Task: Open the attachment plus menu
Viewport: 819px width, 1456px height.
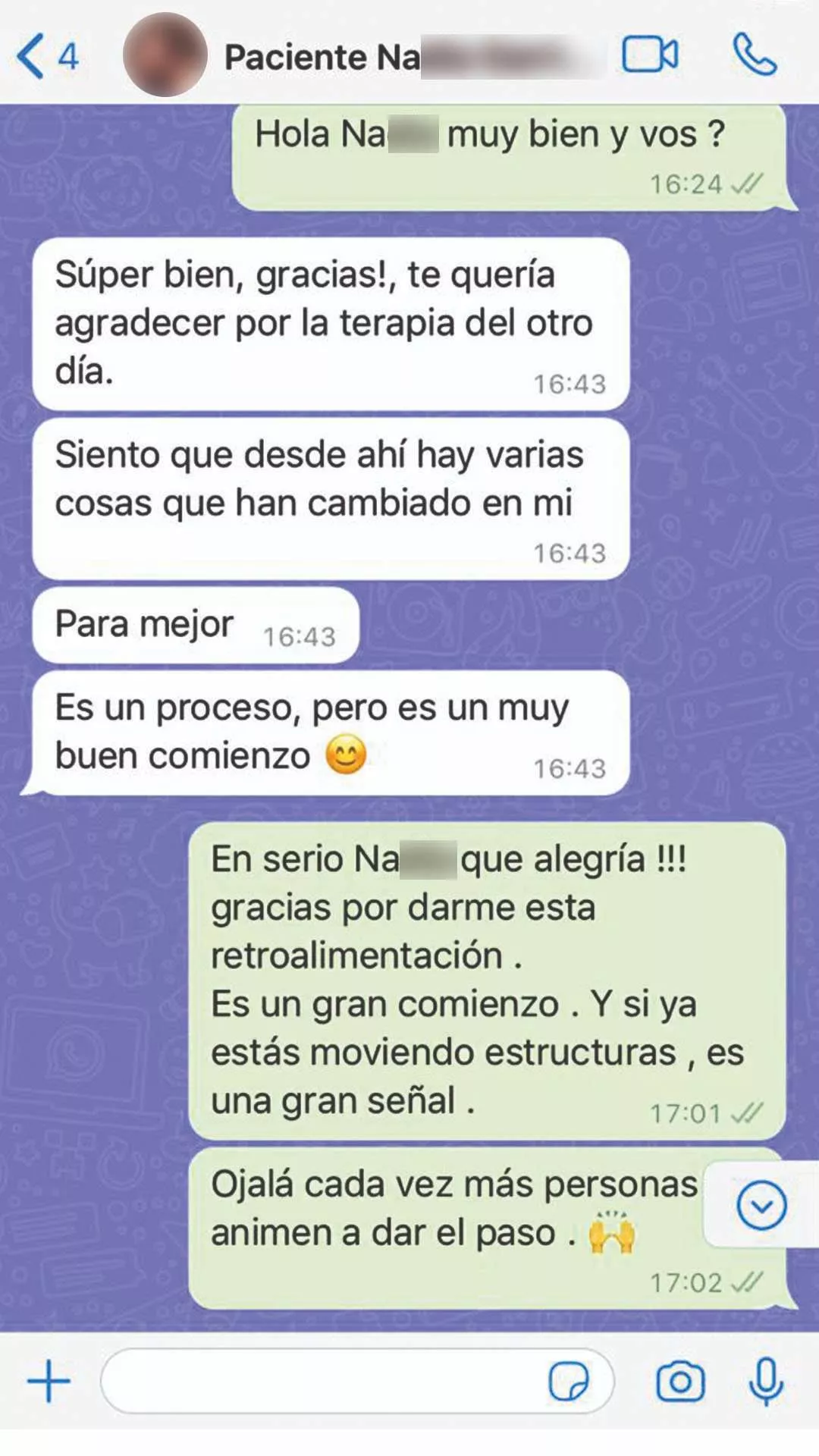Action: (49, 1381)
